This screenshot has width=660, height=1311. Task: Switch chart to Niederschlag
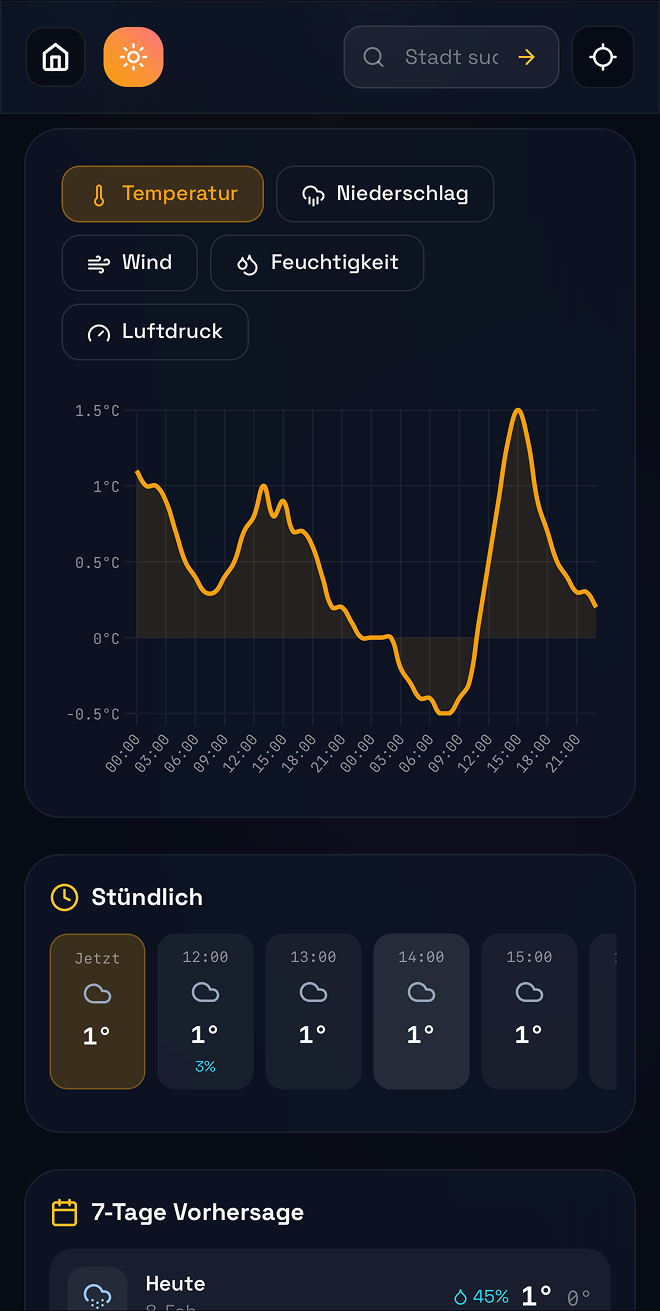point(385,194)
